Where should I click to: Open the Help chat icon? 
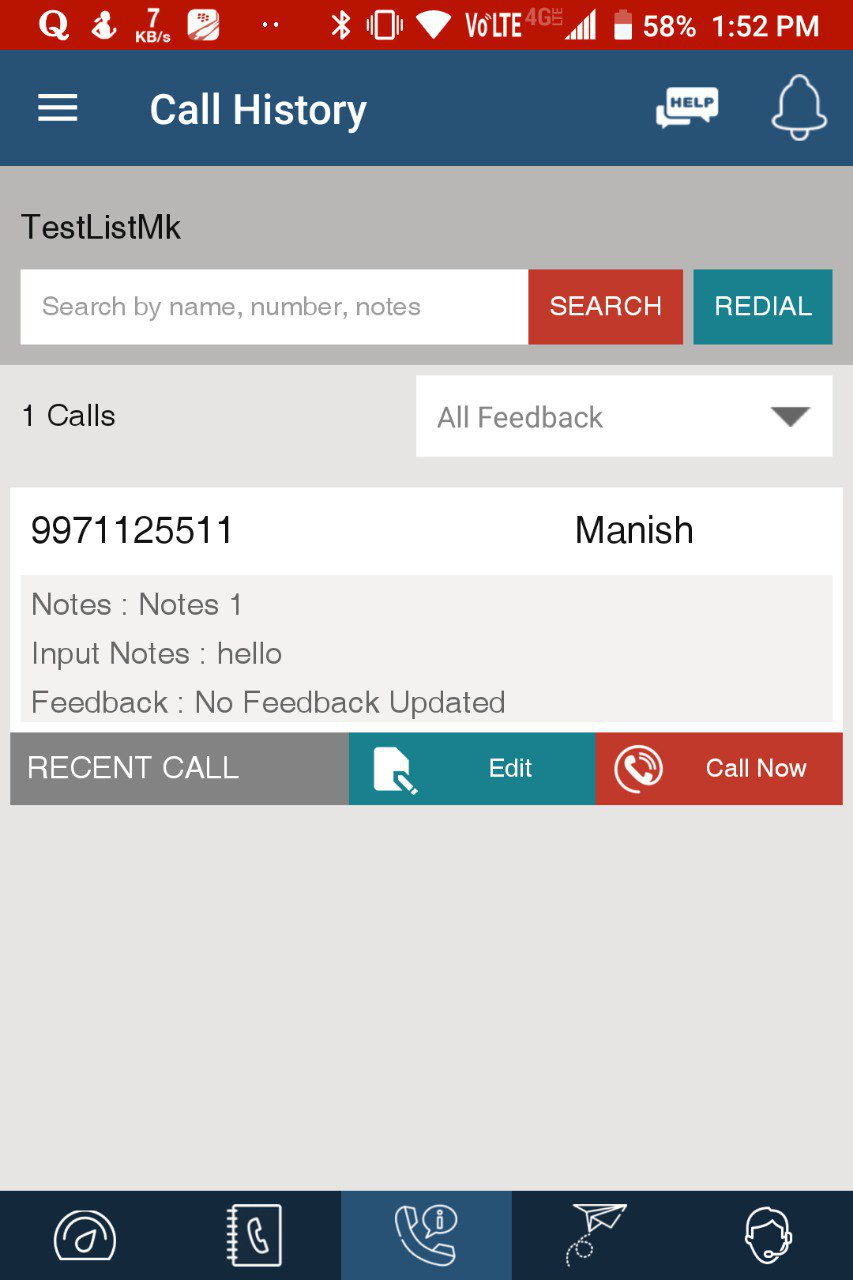click(x=687, y=108)
